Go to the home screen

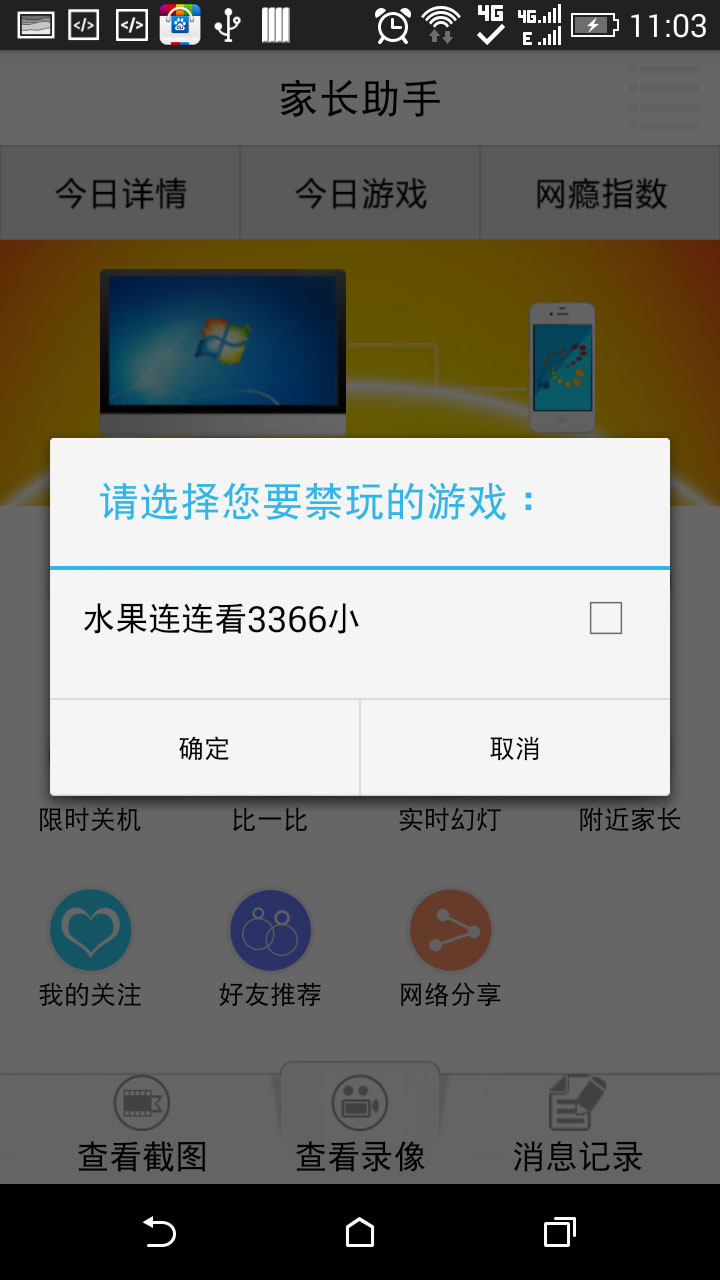point(360,1232)
